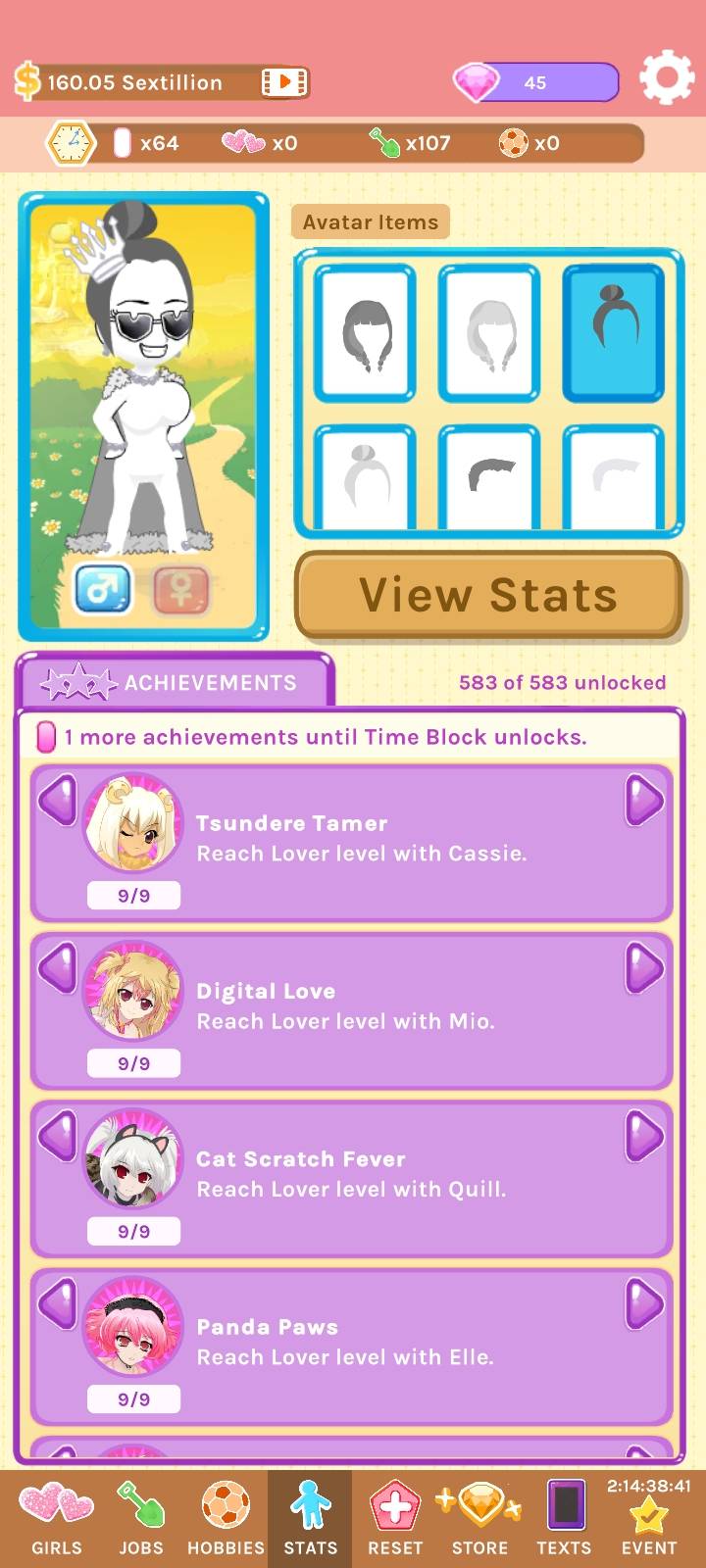Tap the gem counter showing 45

coord(535,83)
